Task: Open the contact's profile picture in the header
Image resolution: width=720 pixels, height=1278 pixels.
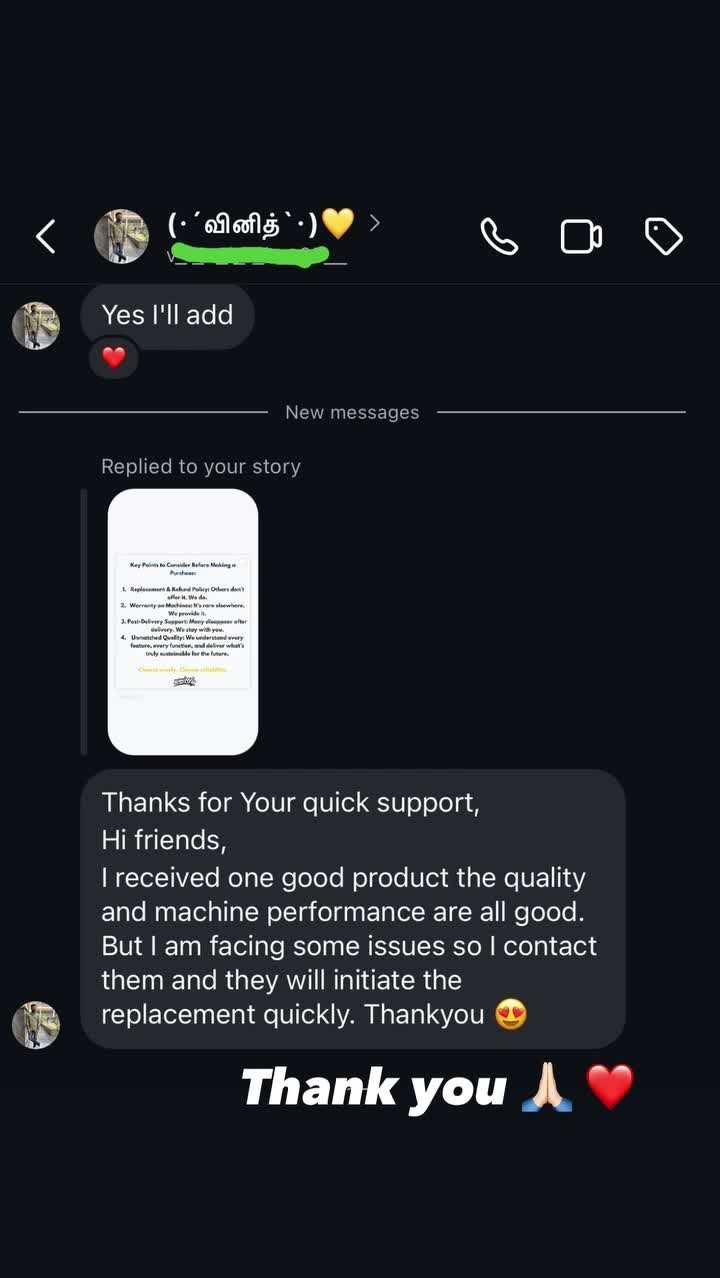Action: pyautogui.click(x=121, y=236)
